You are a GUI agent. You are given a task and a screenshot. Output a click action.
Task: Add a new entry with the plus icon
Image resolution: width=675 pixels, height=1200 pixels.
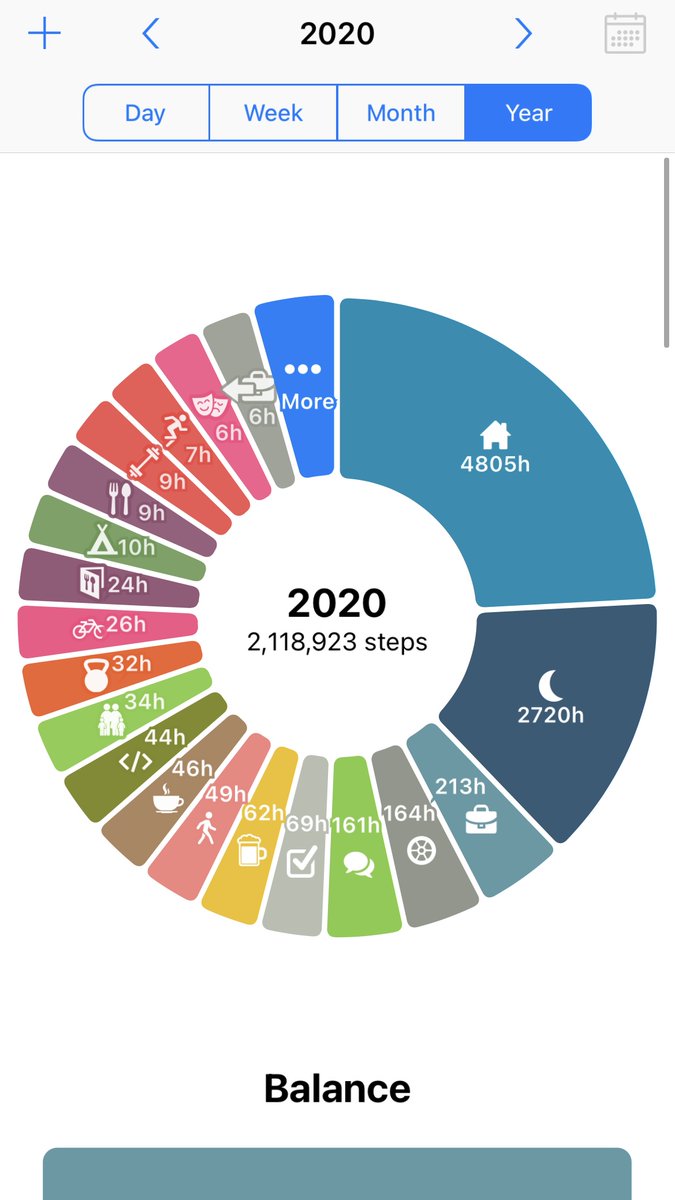click(44, 34)
